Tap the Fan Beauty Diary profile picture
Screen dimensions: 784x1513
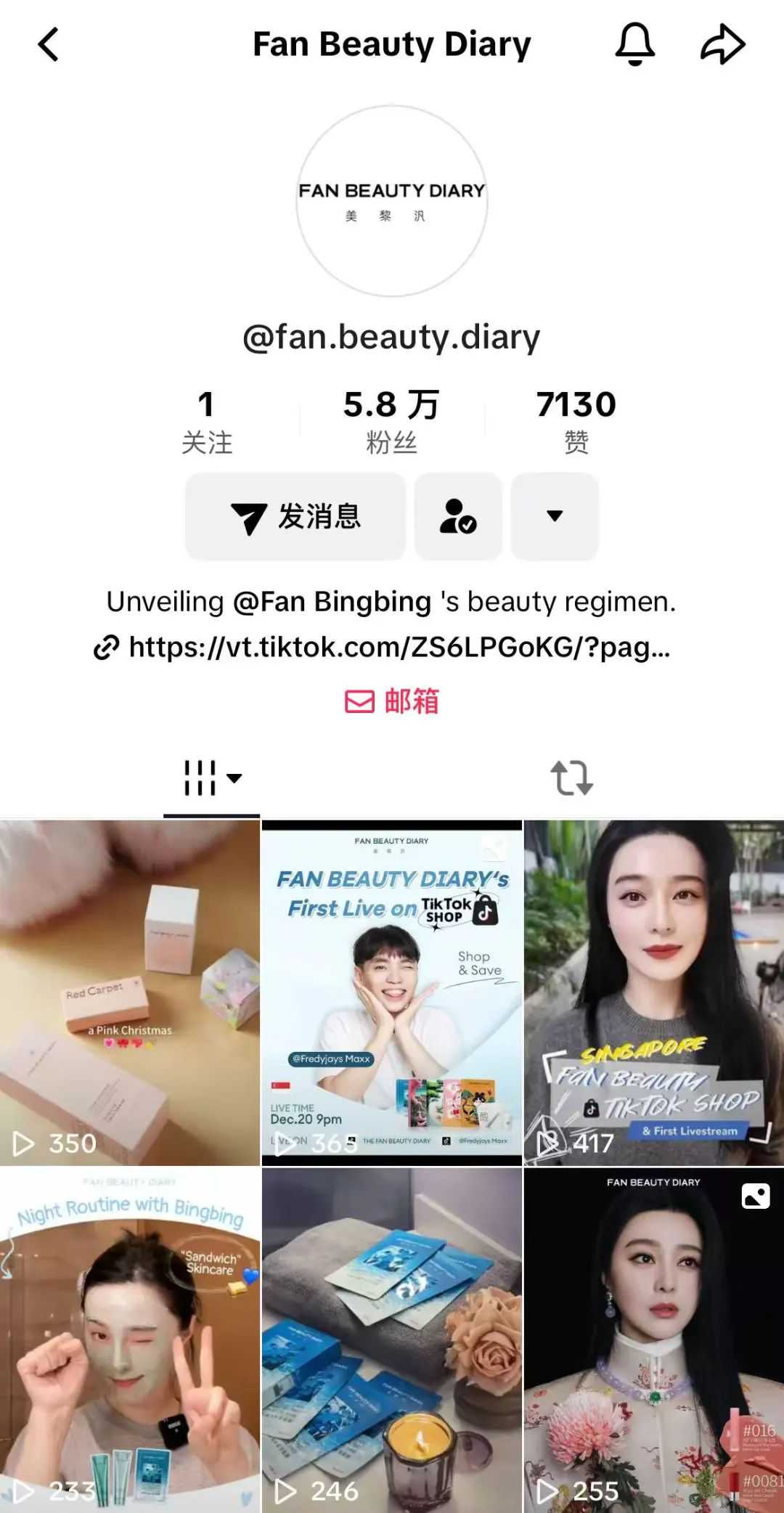click(x=392, y=201)
